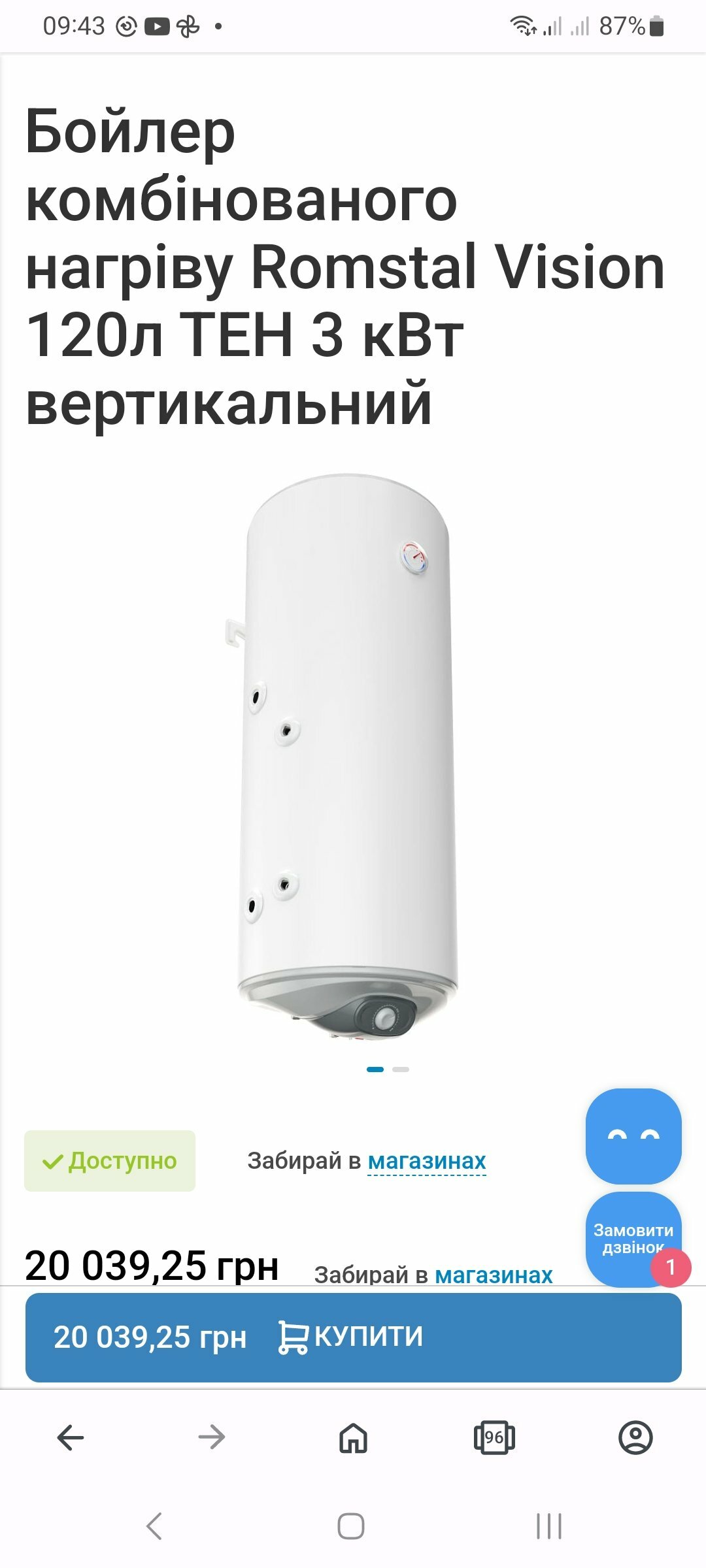The width and height of the screenshot is (706, 1568).
Task: Open the 96 tabs switcher
Action: 494,1437
